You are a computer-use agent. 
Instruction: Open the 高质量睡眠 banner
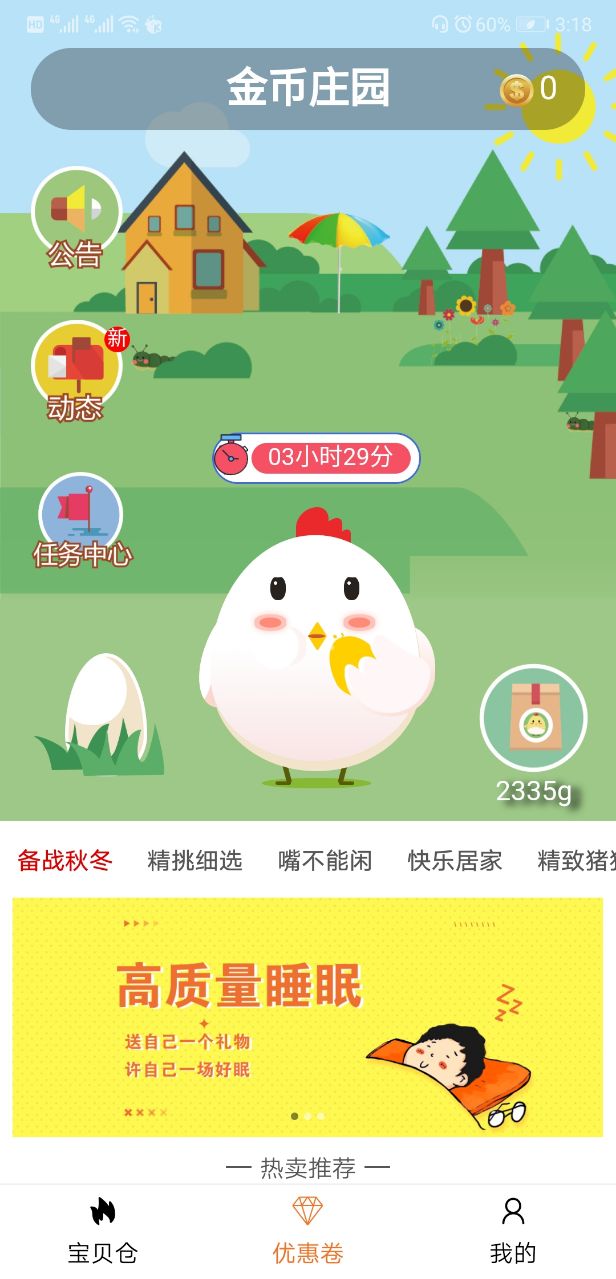308,1016
